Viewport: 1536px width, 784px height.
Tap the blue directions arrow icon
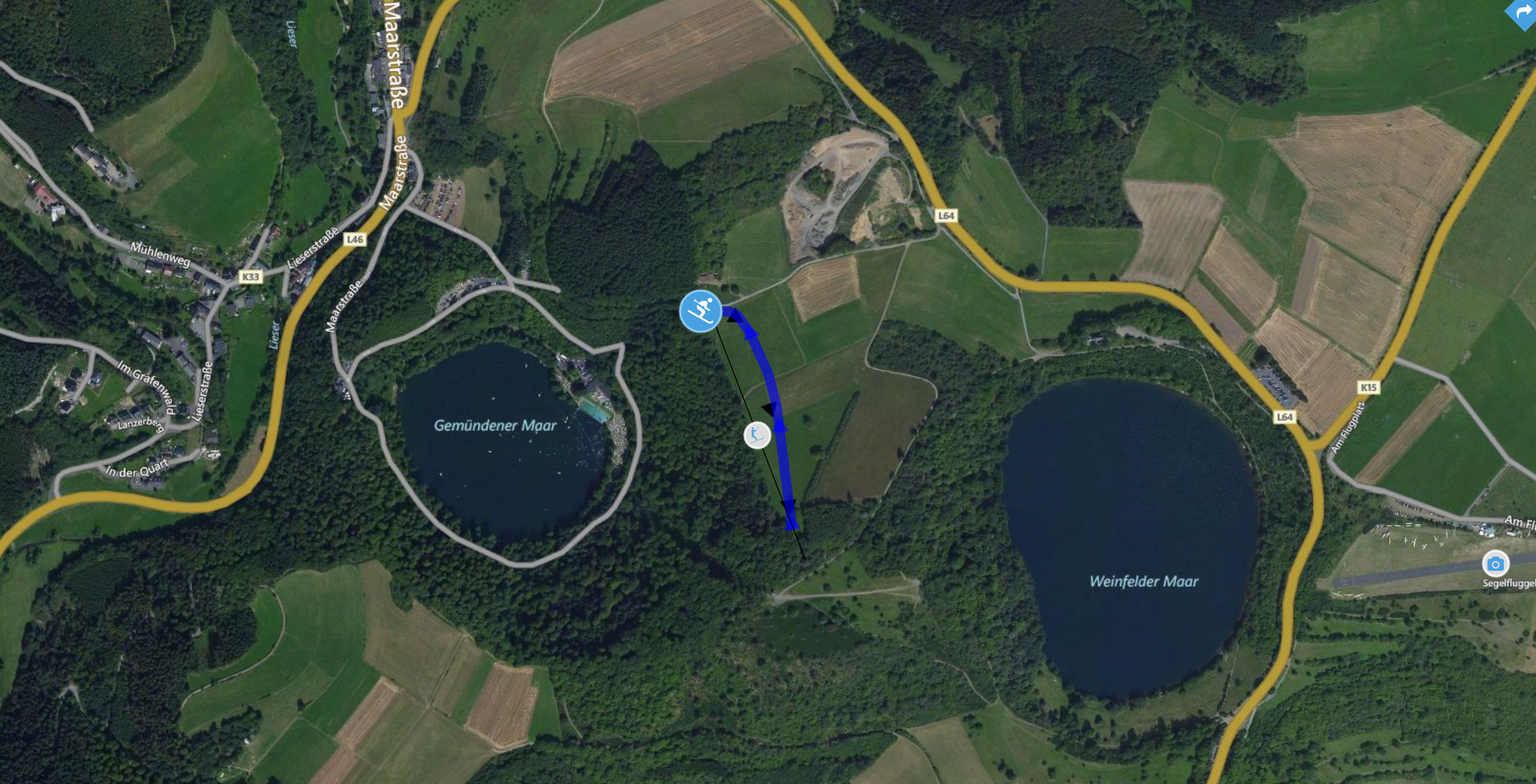(x=1524, y=12)
